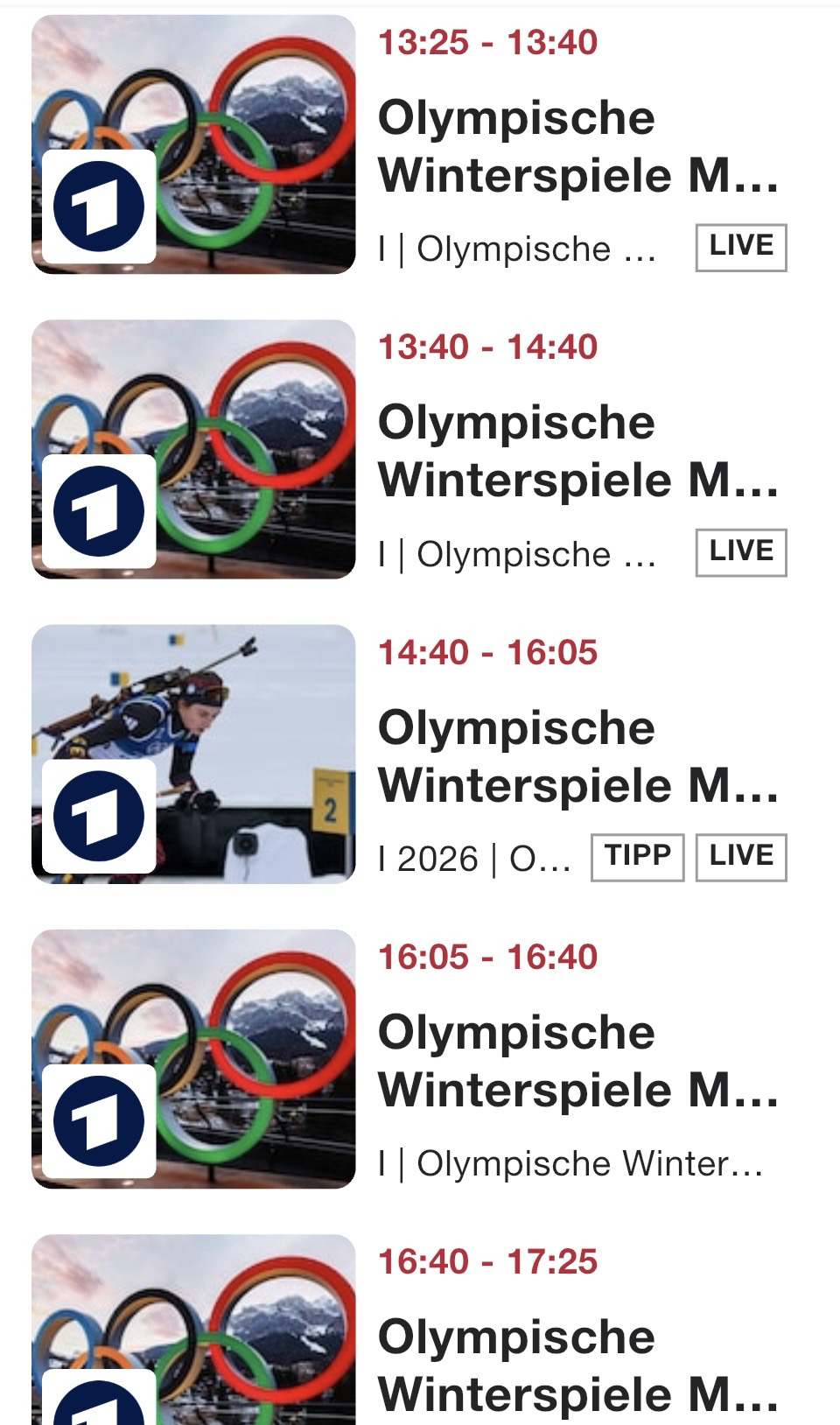The height and width of the screenshot is (1425, 840).
Task: Open the 16:40 - 17:25 Olympische Winterspiele listing
Action: (x=577, y=1365)
